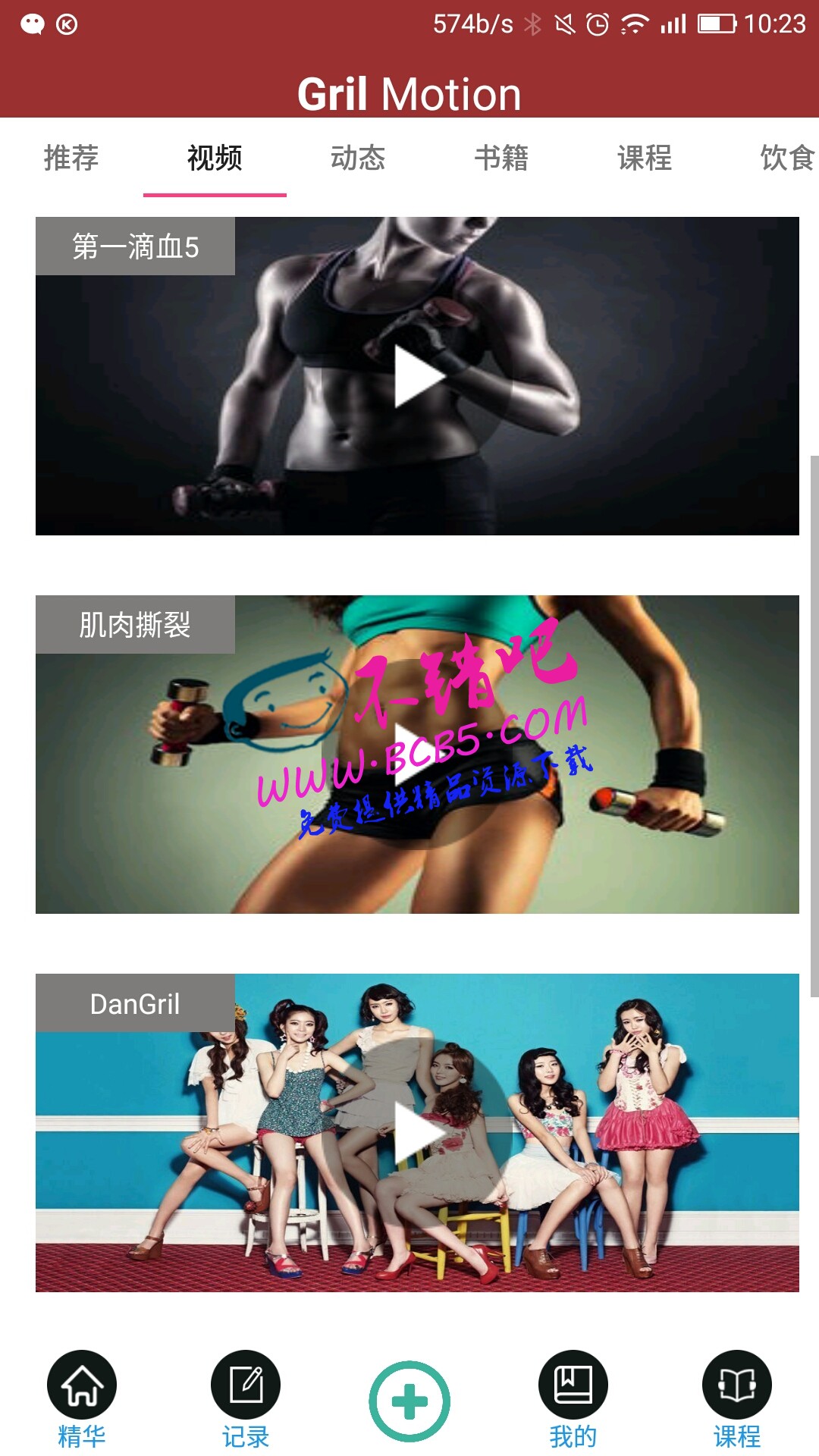Image resolution: width=819 pixels, height=1456 pixels.
Task: Play the 肌肉撕裂 video
Action: 417,755
